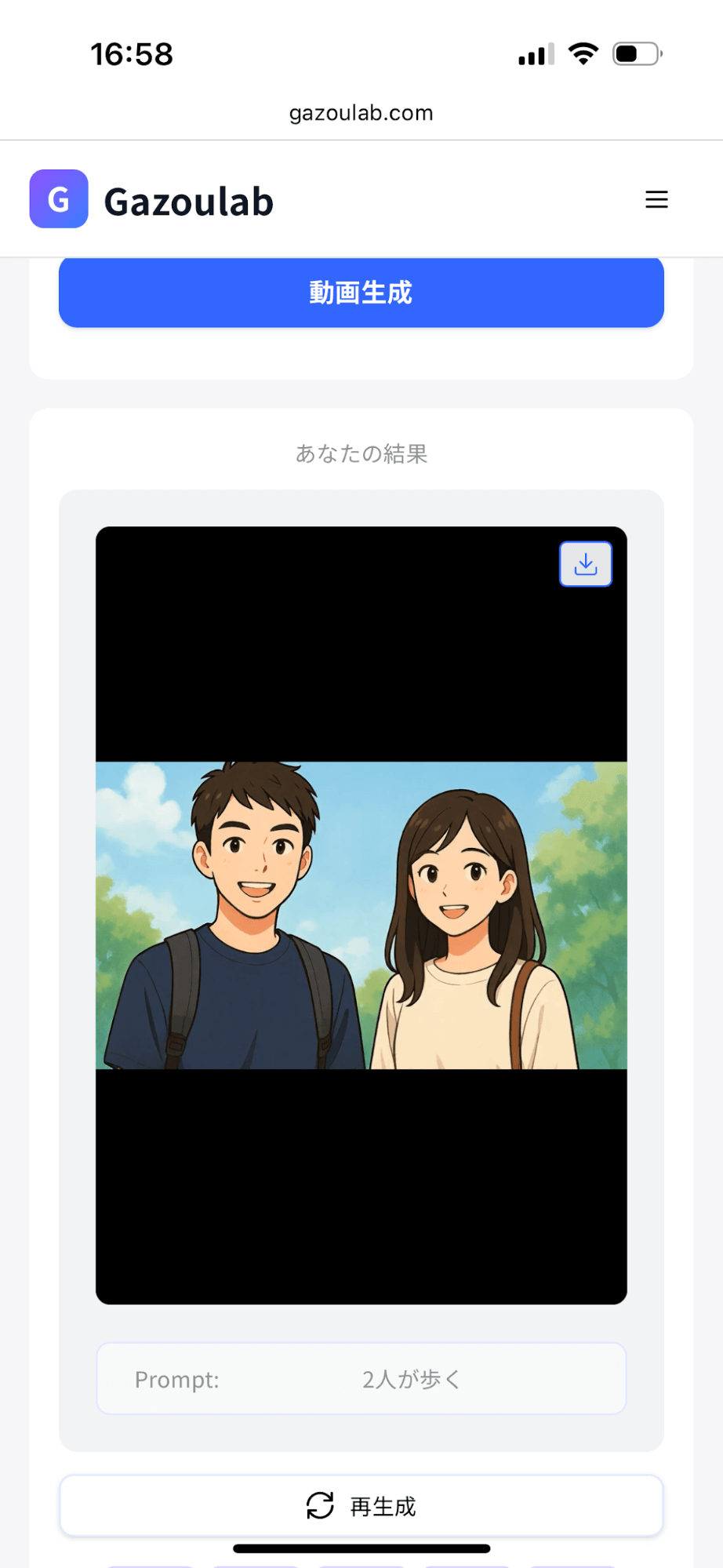The width and height of the screenshot is (723, 1568).
Task: Click the download icon on the generated video
Action: pos(585,563)
